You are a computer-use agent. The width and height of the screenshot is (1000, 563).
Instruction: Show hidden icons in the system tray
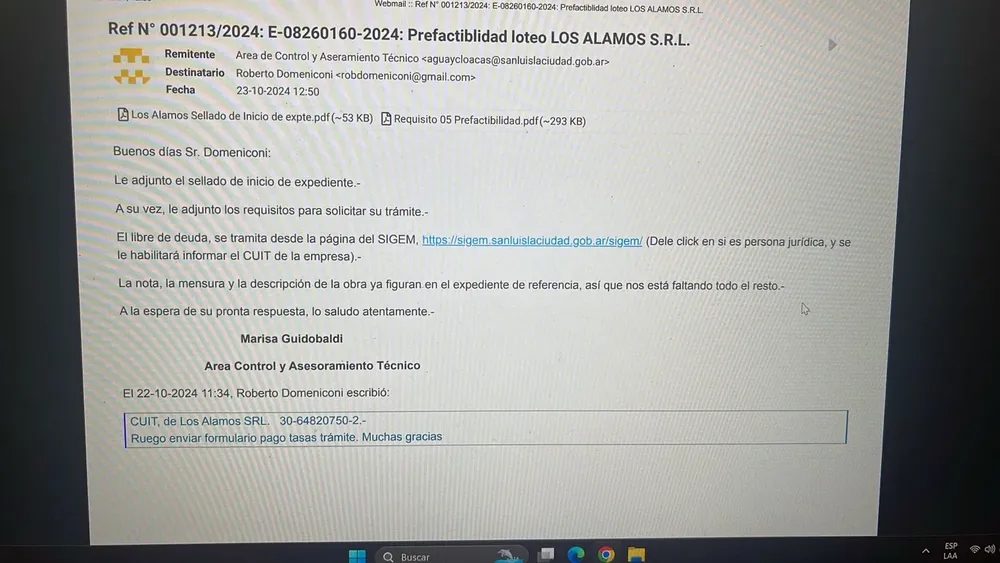[x=925, y=551]
